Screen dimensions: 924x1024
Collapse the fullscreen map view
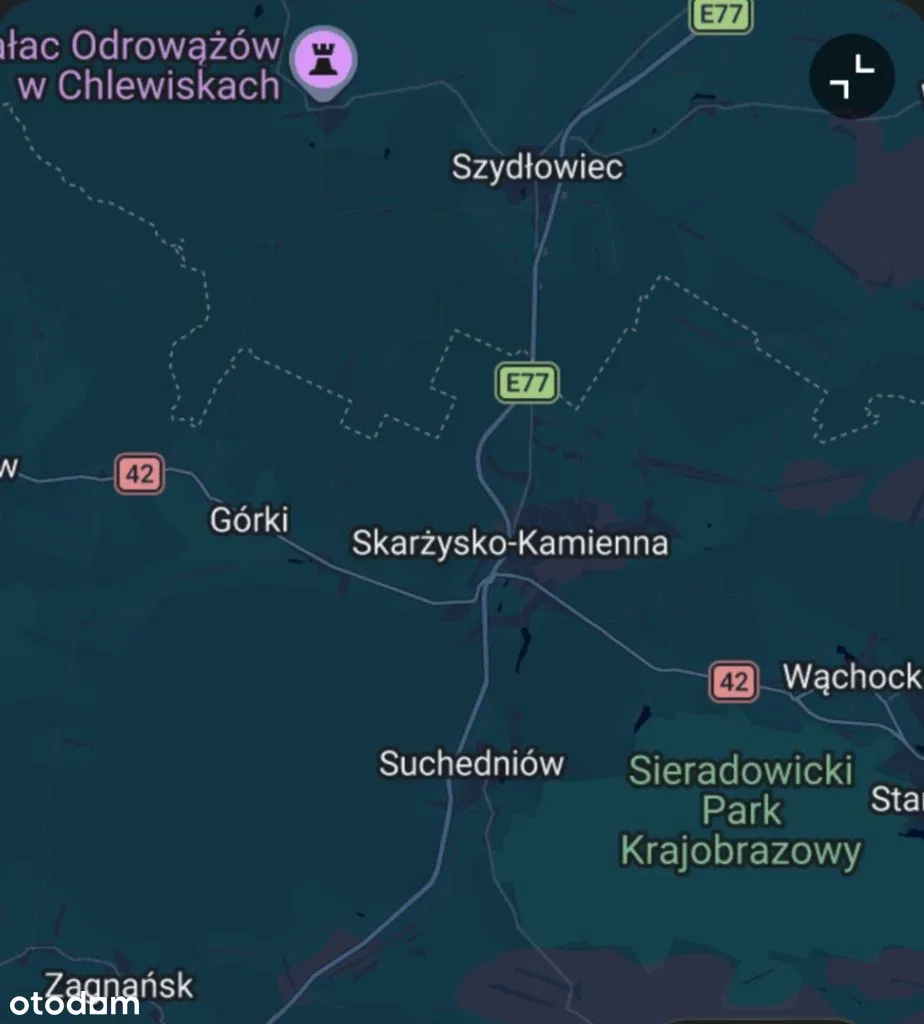851,77
